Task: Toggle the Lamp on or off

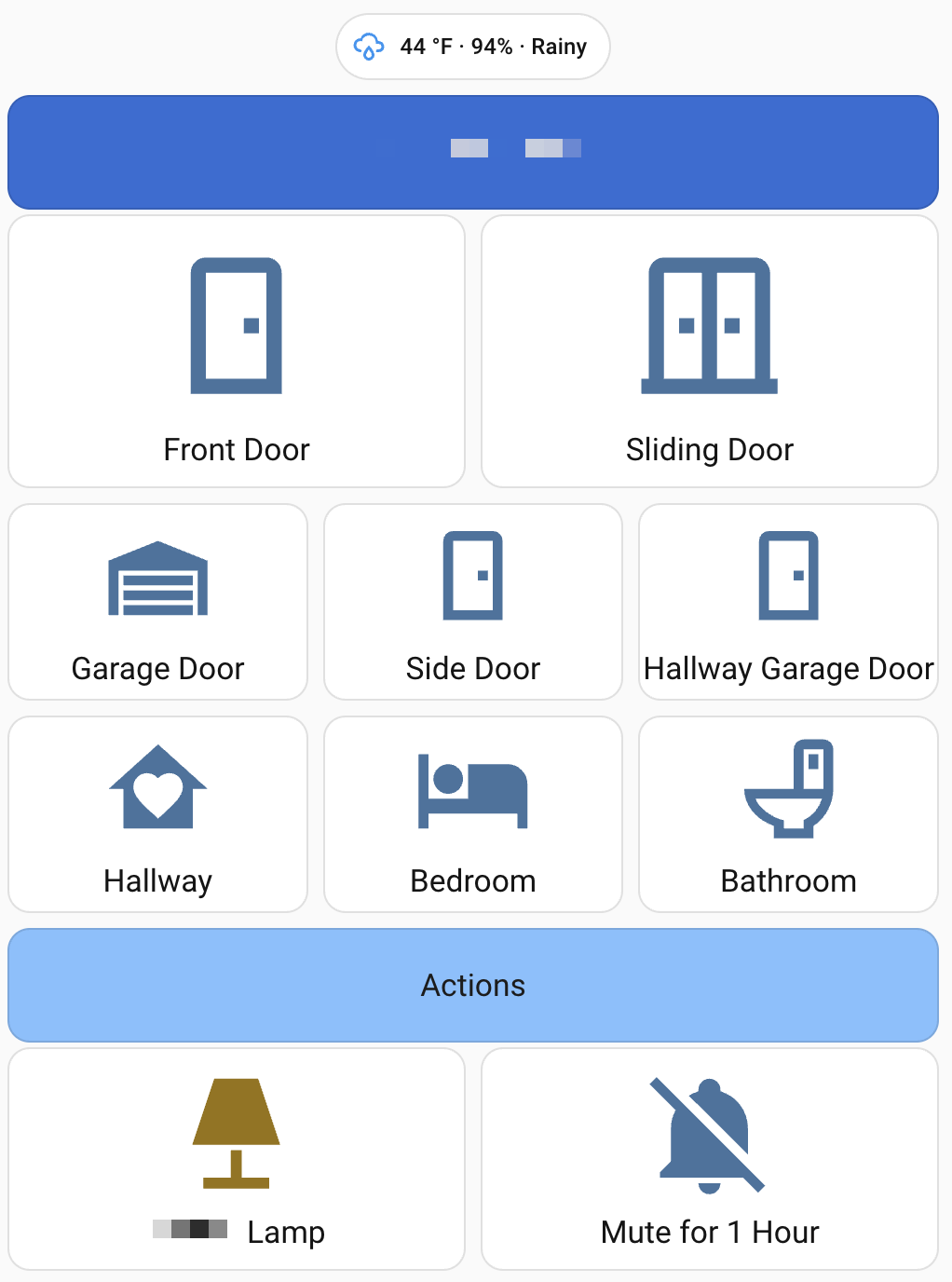Action: coord(236,1160)
